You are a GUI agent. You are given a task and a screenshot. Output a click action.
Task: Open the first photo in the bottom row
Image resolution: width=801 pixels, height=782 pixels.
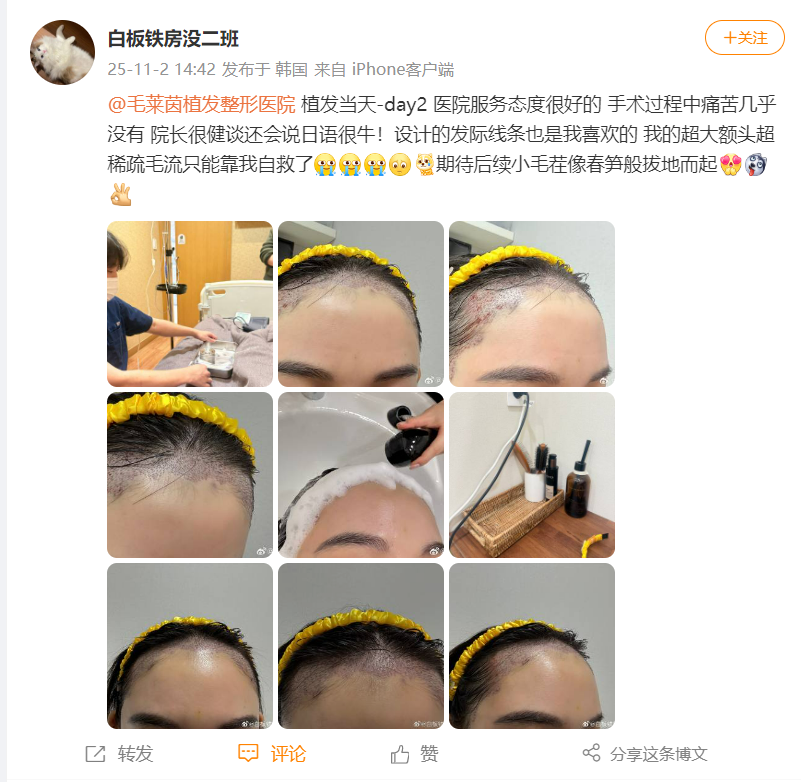190,646
